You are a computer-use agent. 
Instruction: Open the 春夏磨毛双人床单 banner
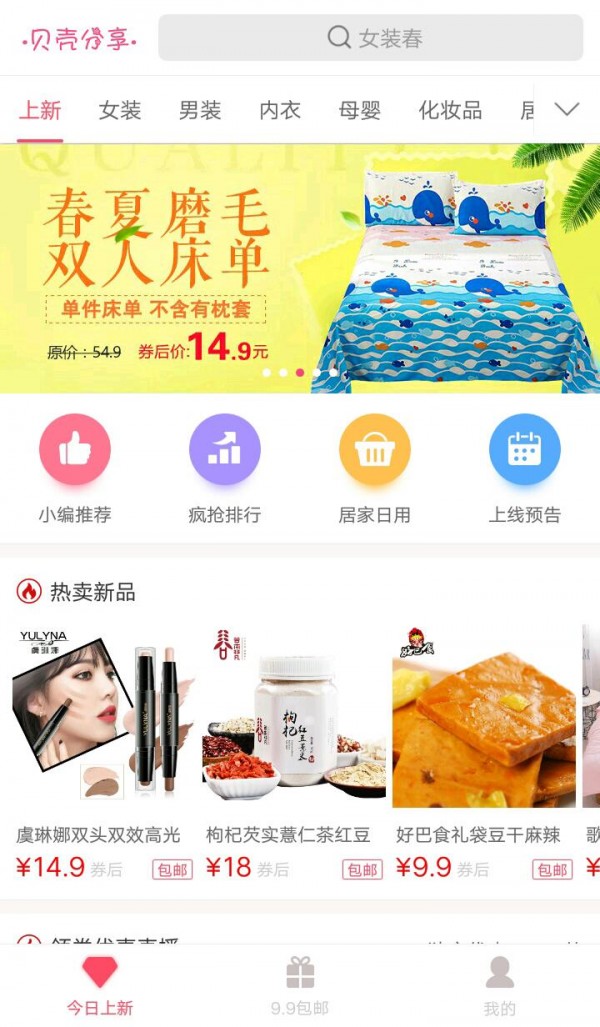(x=300, y=268)
